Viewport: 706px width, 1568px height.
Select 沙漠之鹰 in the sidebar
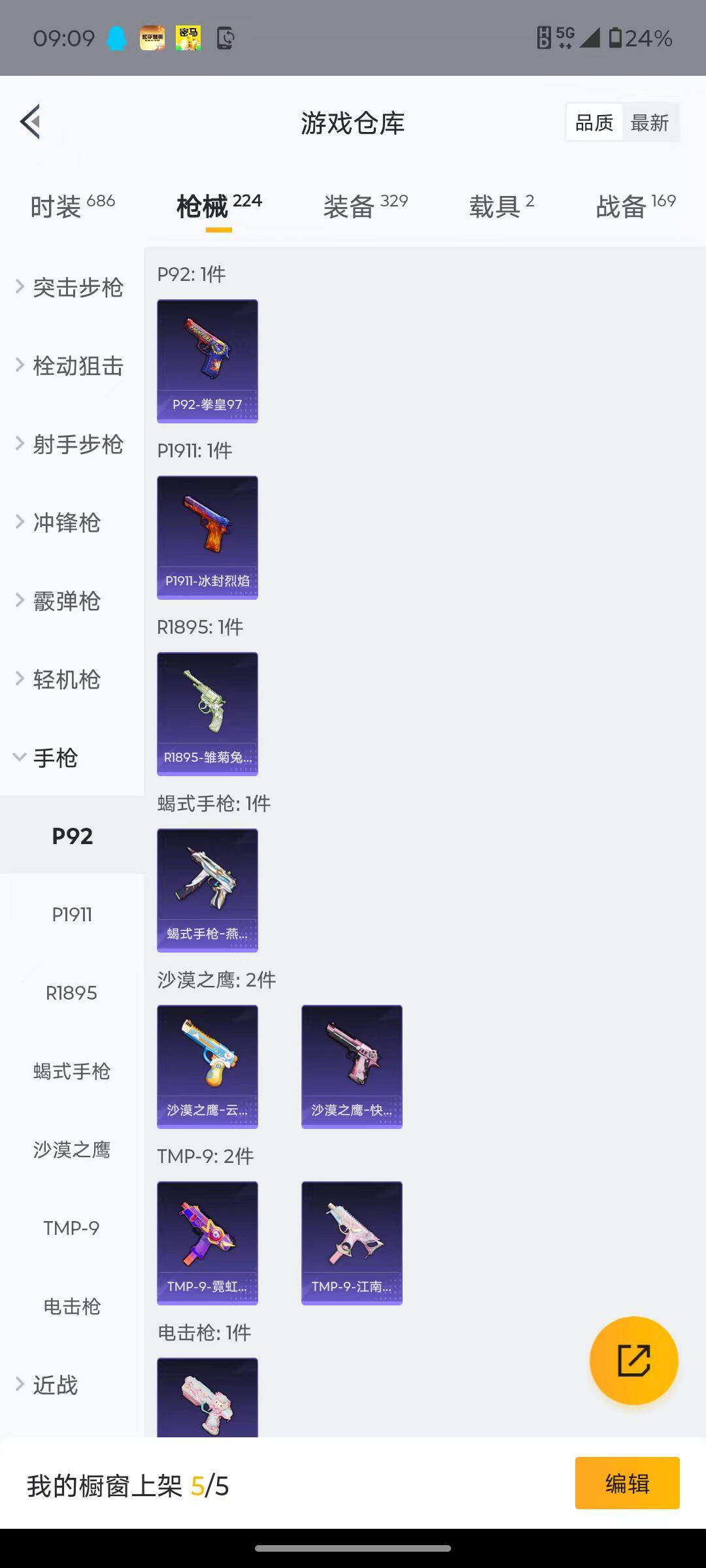[72, 1150]
